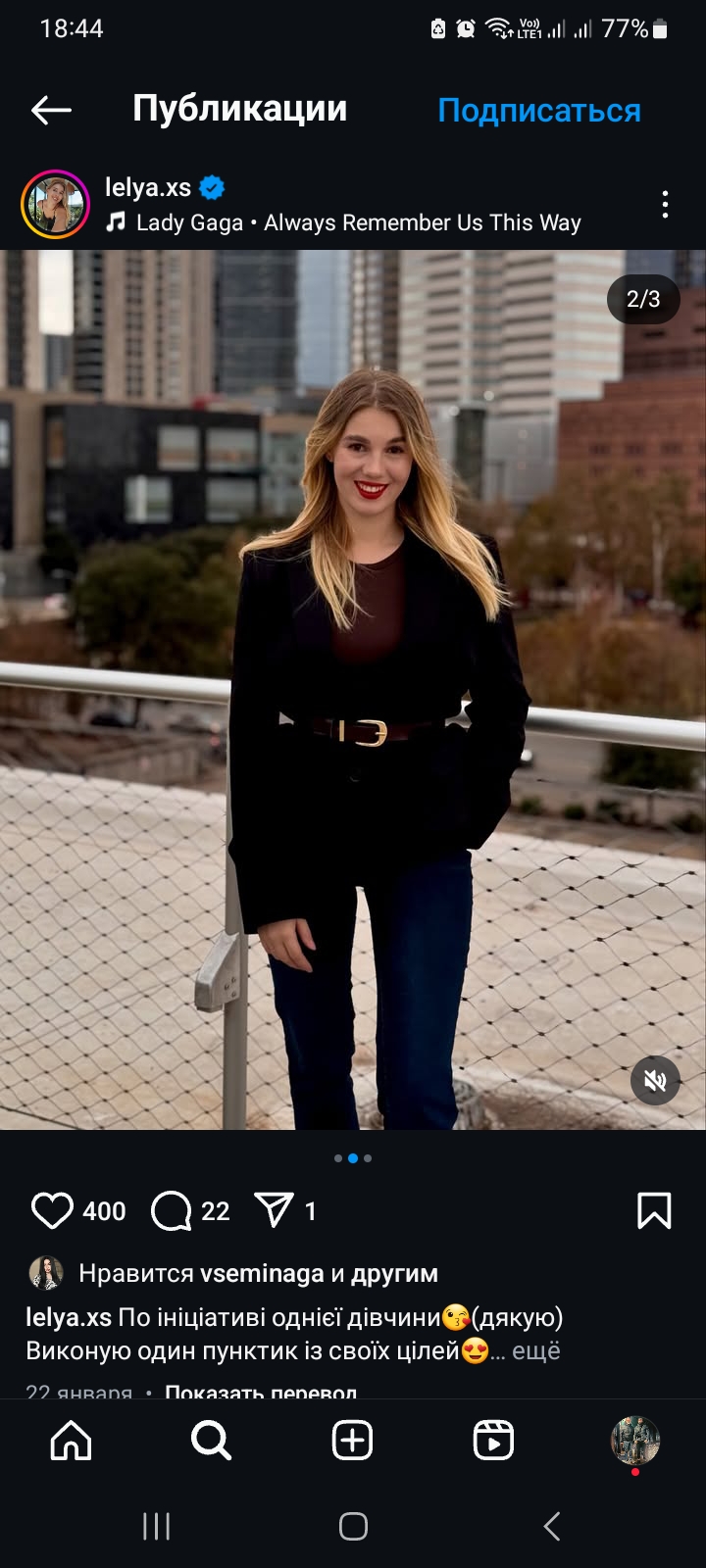This screenshot has width=706, height=1568.
Task: Tap the system recent apps button
Action: [x=156, y=1526]
